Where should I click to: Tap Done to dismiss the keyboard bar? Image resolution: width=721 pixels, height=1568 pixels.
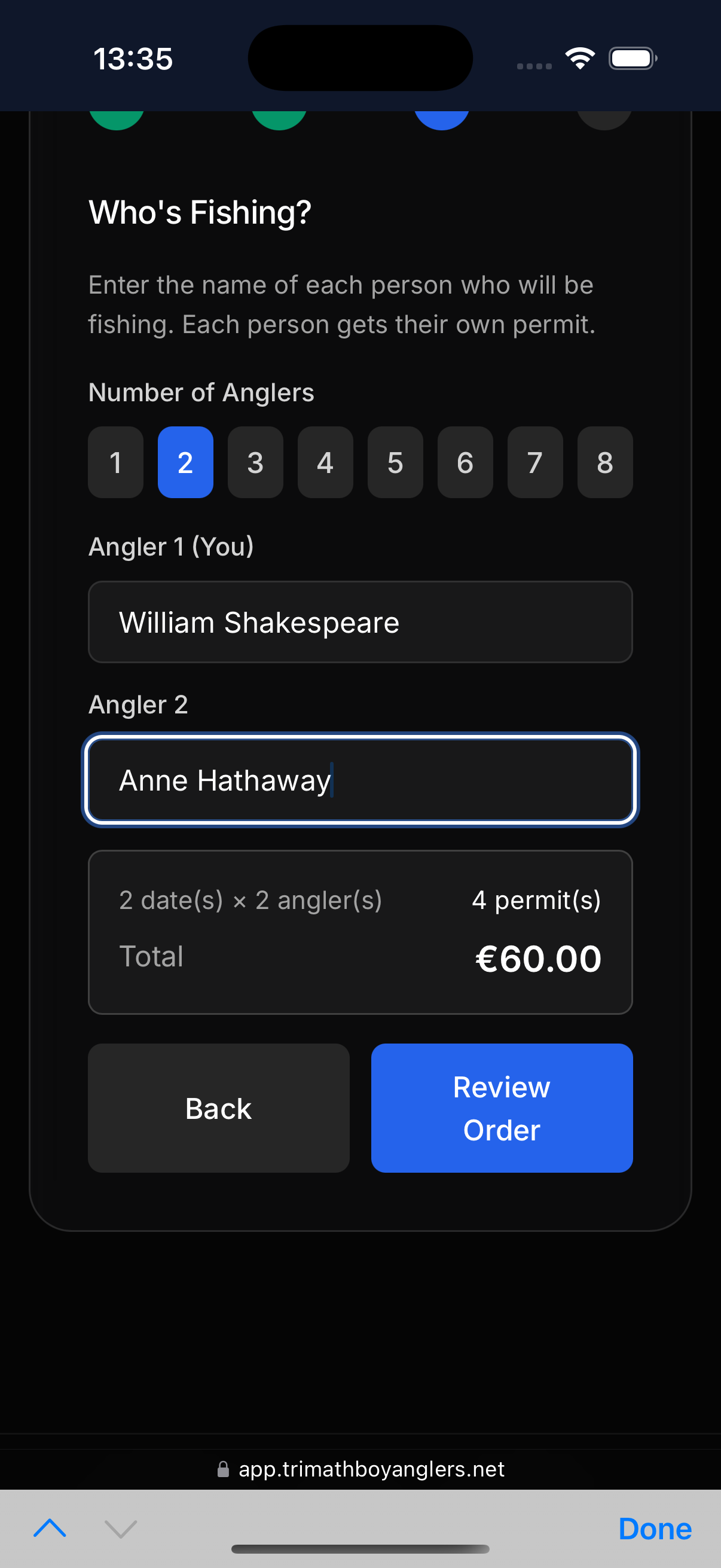point(655,1529)
